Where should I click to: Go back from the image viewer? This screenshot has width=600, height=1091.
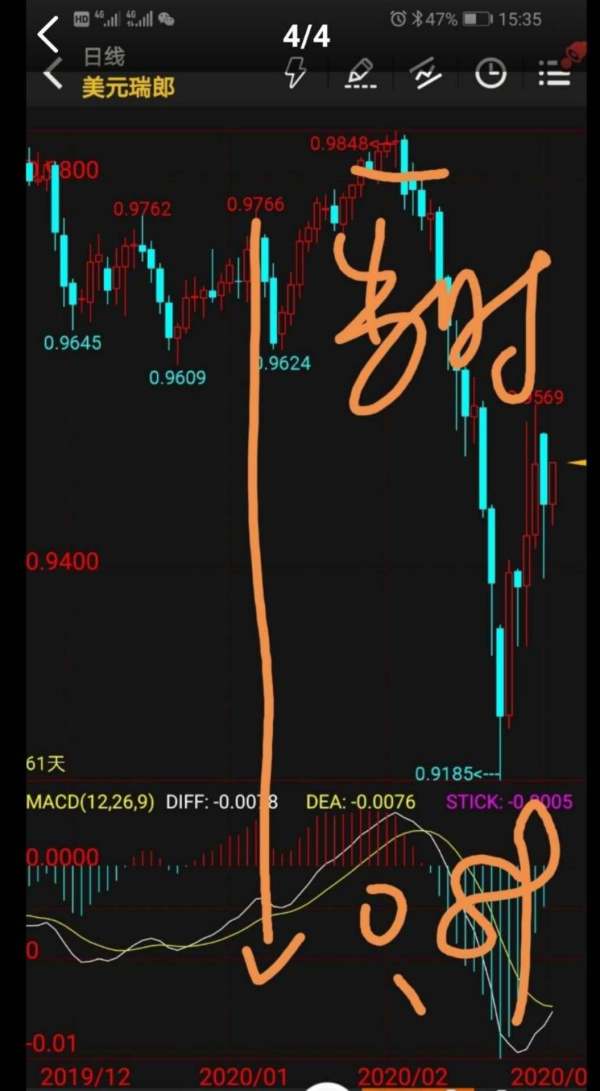click(47, 35)
